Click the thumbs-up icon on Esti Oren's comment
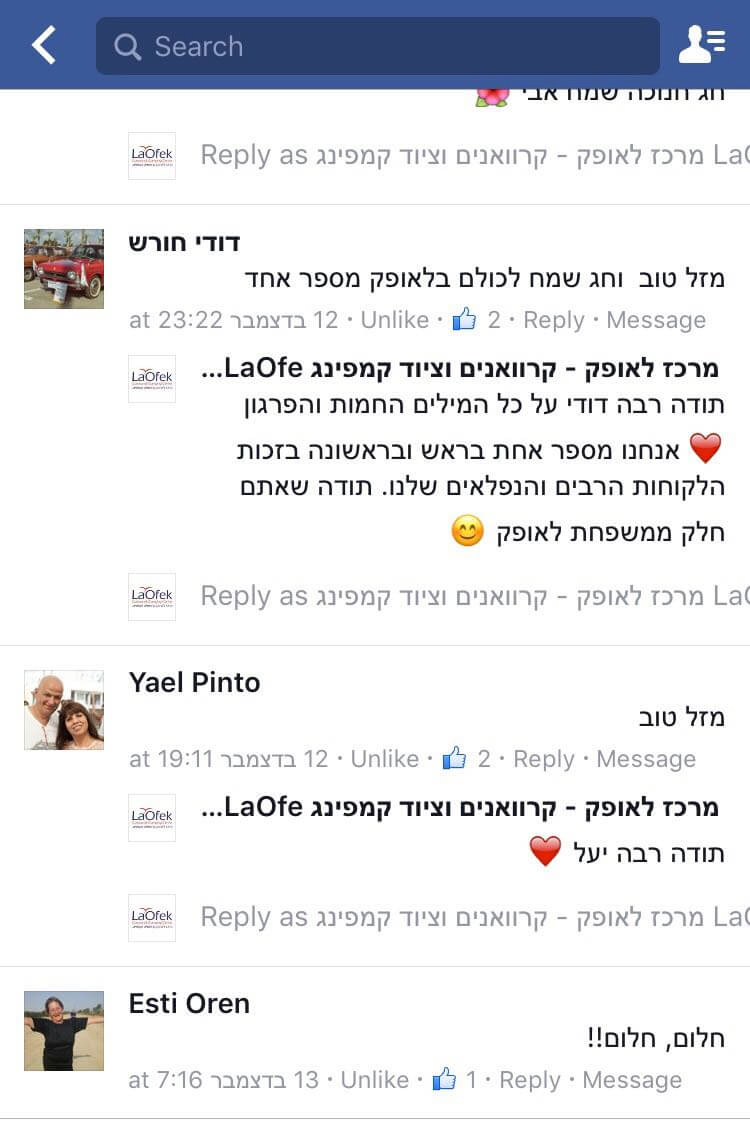Screen dimensions: 750x1124 tap(442, 1079)
